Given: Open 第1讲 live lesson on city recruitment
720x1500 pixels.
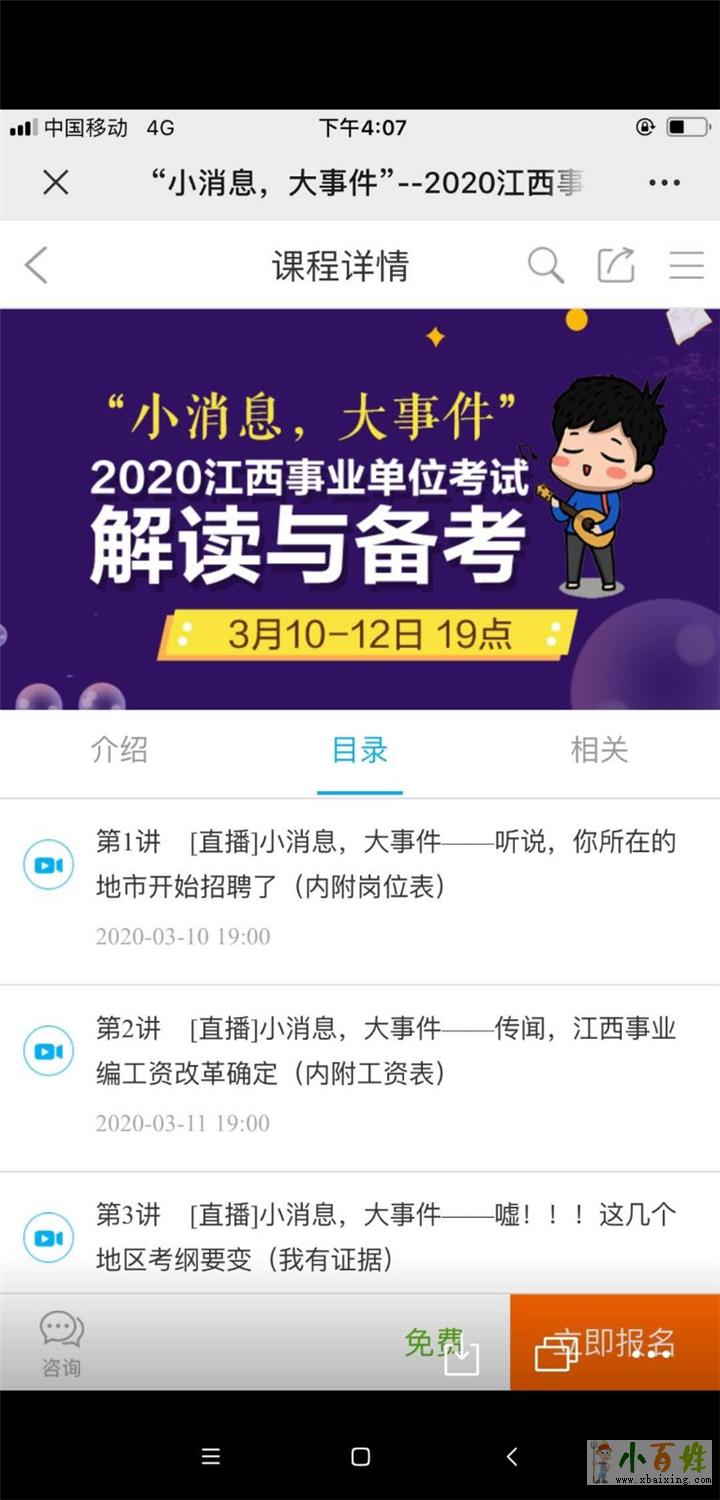Looking at the screenshot, I should click(385, 864).
